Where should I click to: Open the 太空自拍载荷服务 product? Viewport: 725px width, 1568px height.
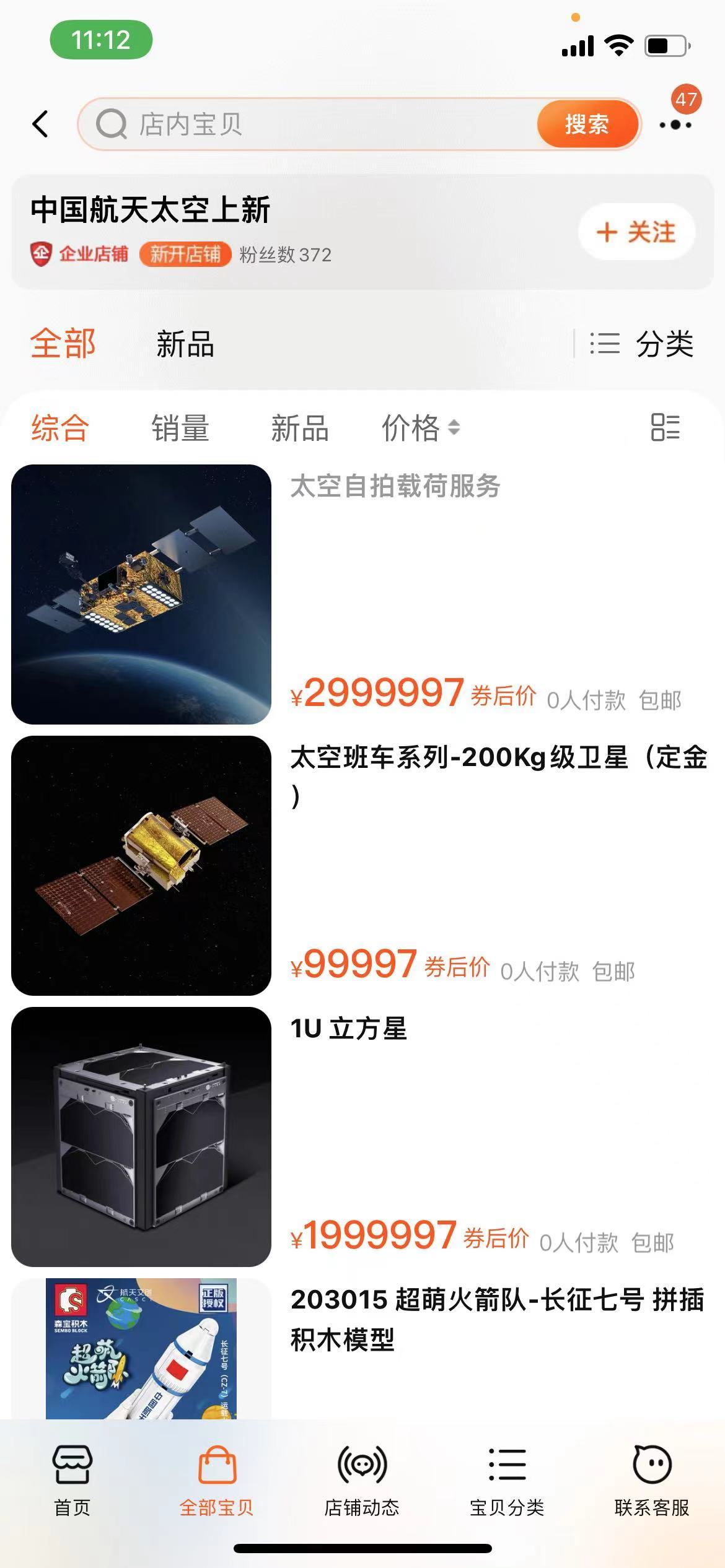[x=395, y=486]
